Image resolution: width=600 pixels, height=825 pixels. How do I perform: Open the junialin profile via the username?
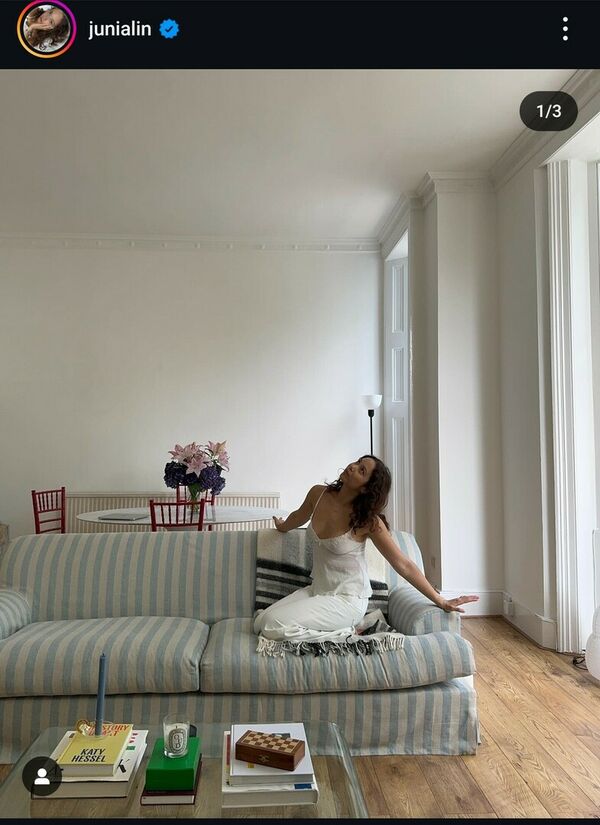pos(119,29)
